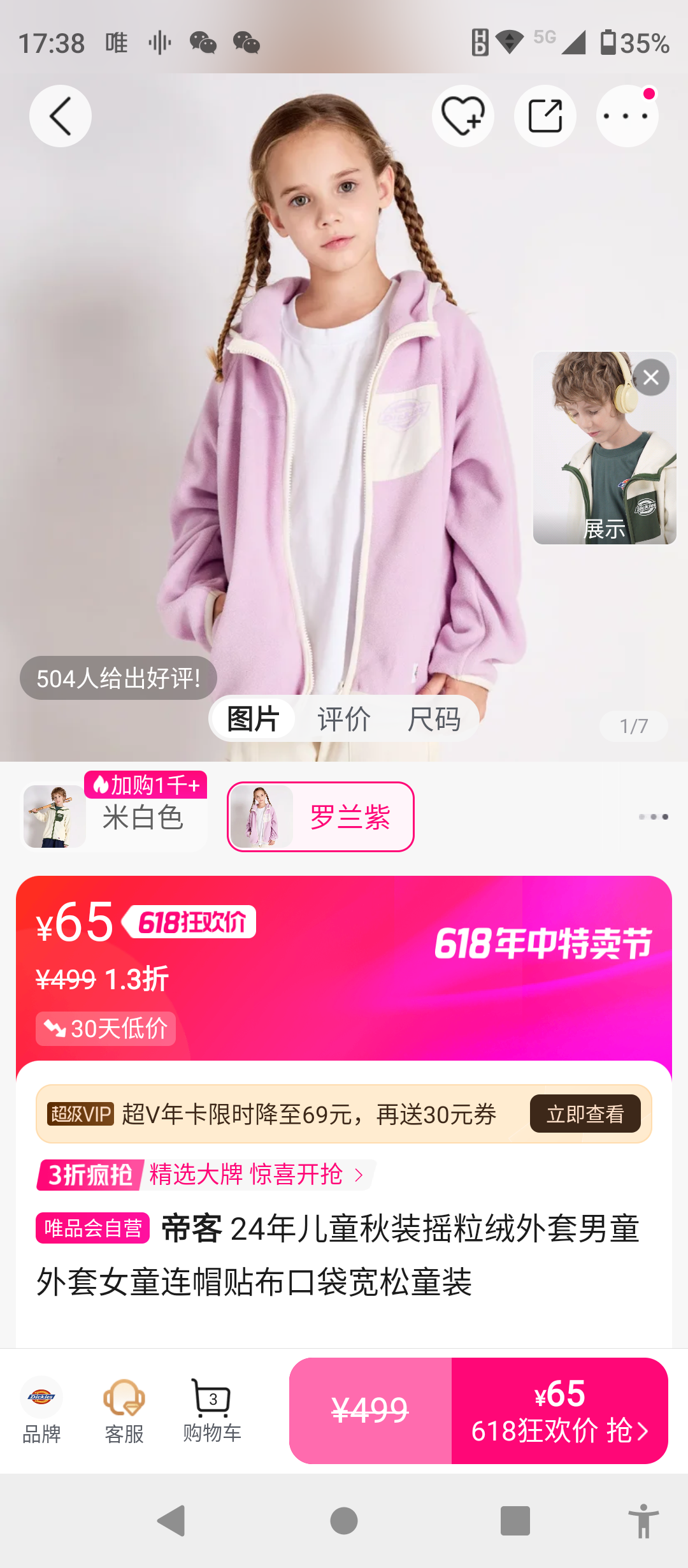
Task: Add this item to favorites
Action: pos(463,116)
